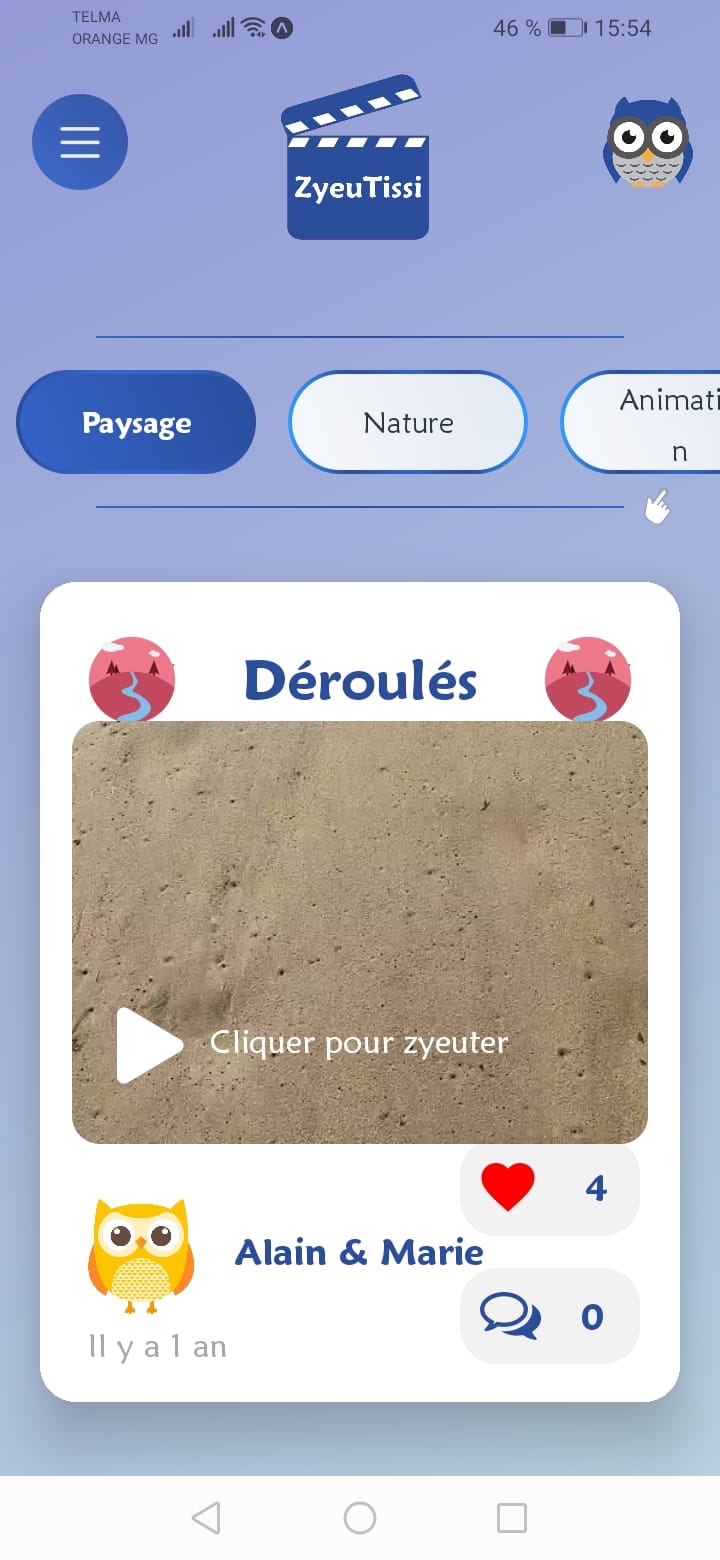This screenshot has width=720, height=1560.
Task: Play the Déroulés video
Action: (150, 1045)
